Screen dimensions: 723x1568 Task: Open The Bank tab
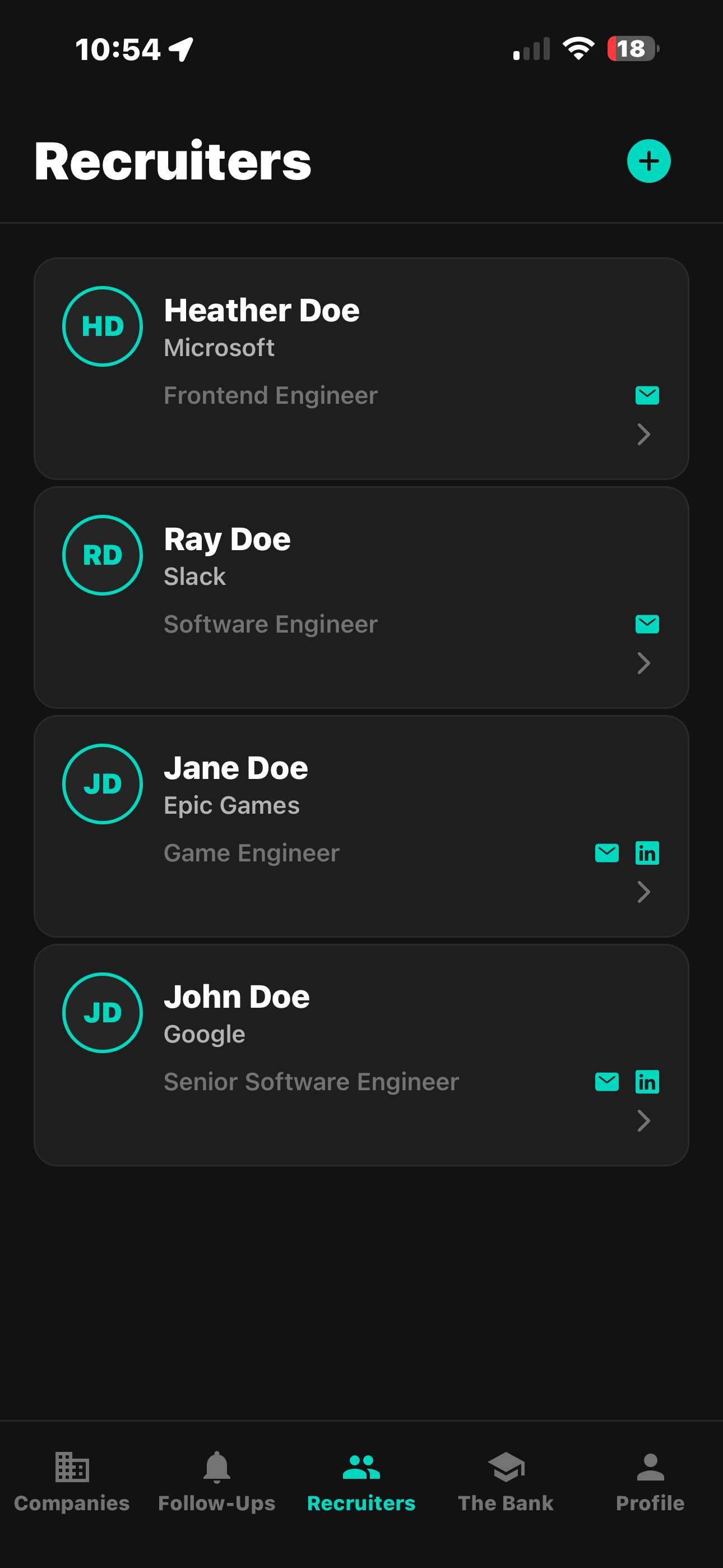pyautogui.click(x=506, y=1482)
